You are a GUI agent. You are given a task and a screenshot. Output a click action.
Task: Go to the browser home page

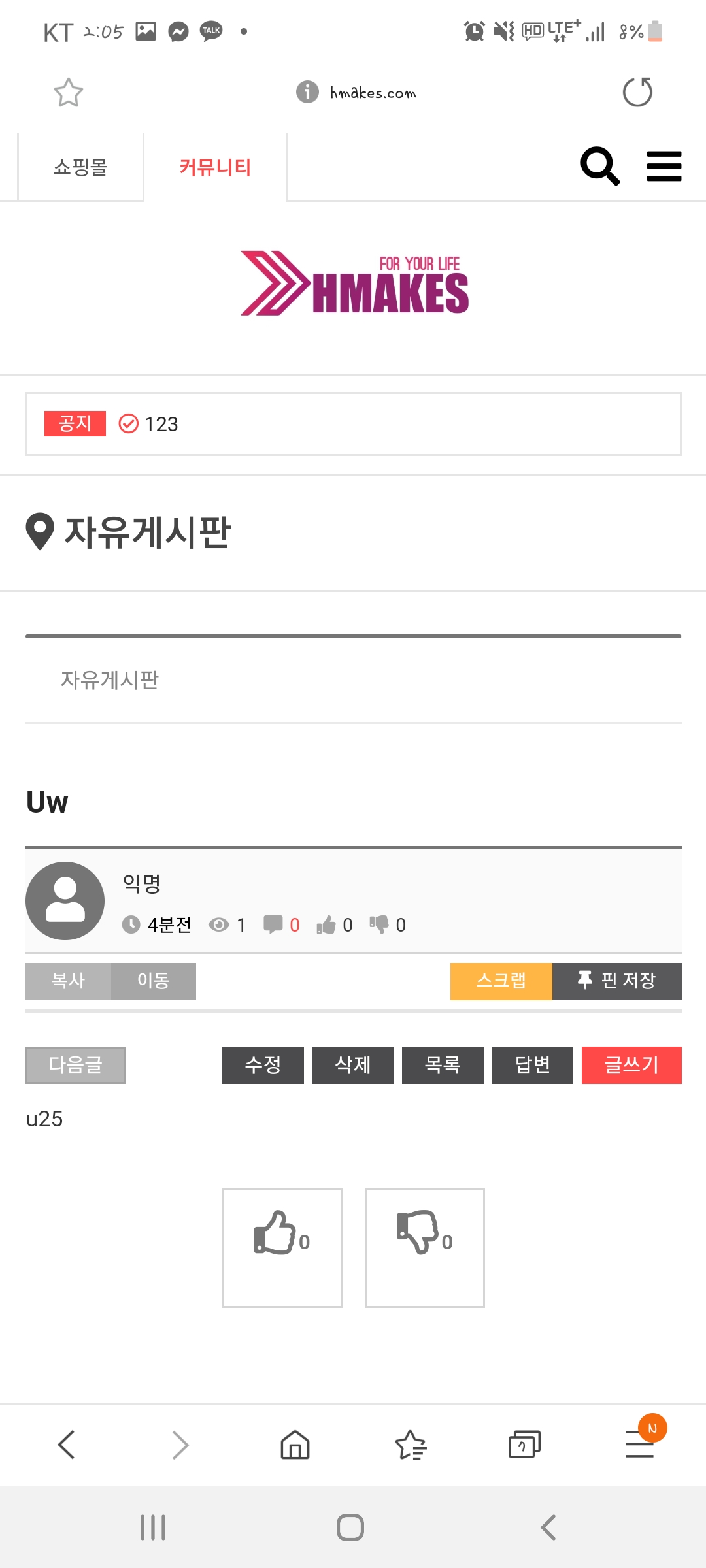tap(295, 1444)
